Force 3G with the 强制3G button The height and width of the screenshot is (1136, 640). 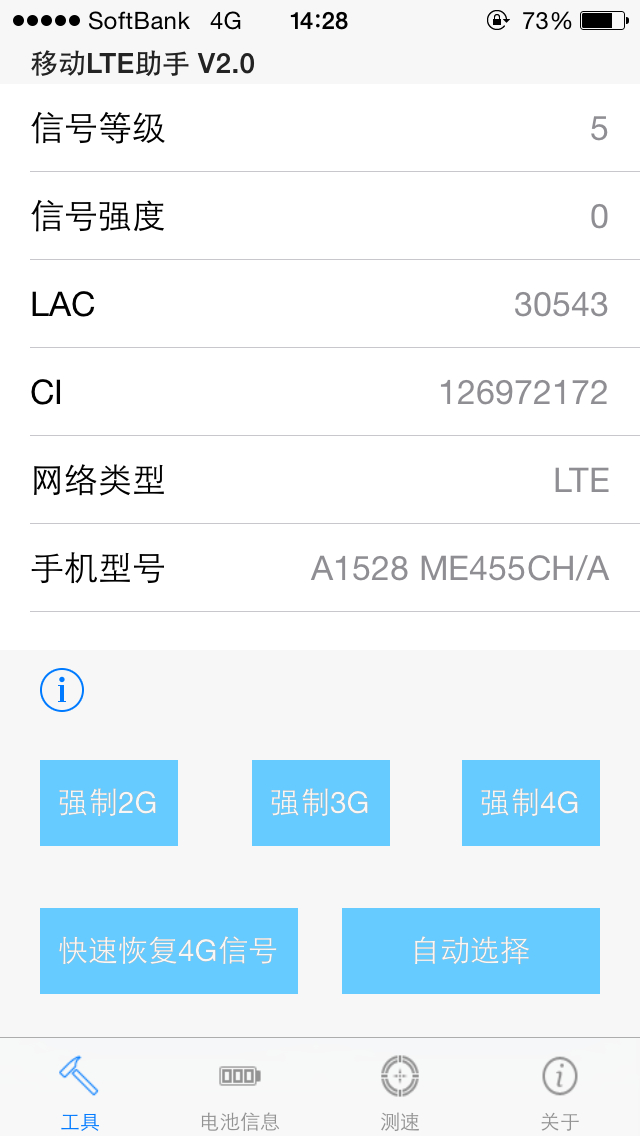point(321,803)
